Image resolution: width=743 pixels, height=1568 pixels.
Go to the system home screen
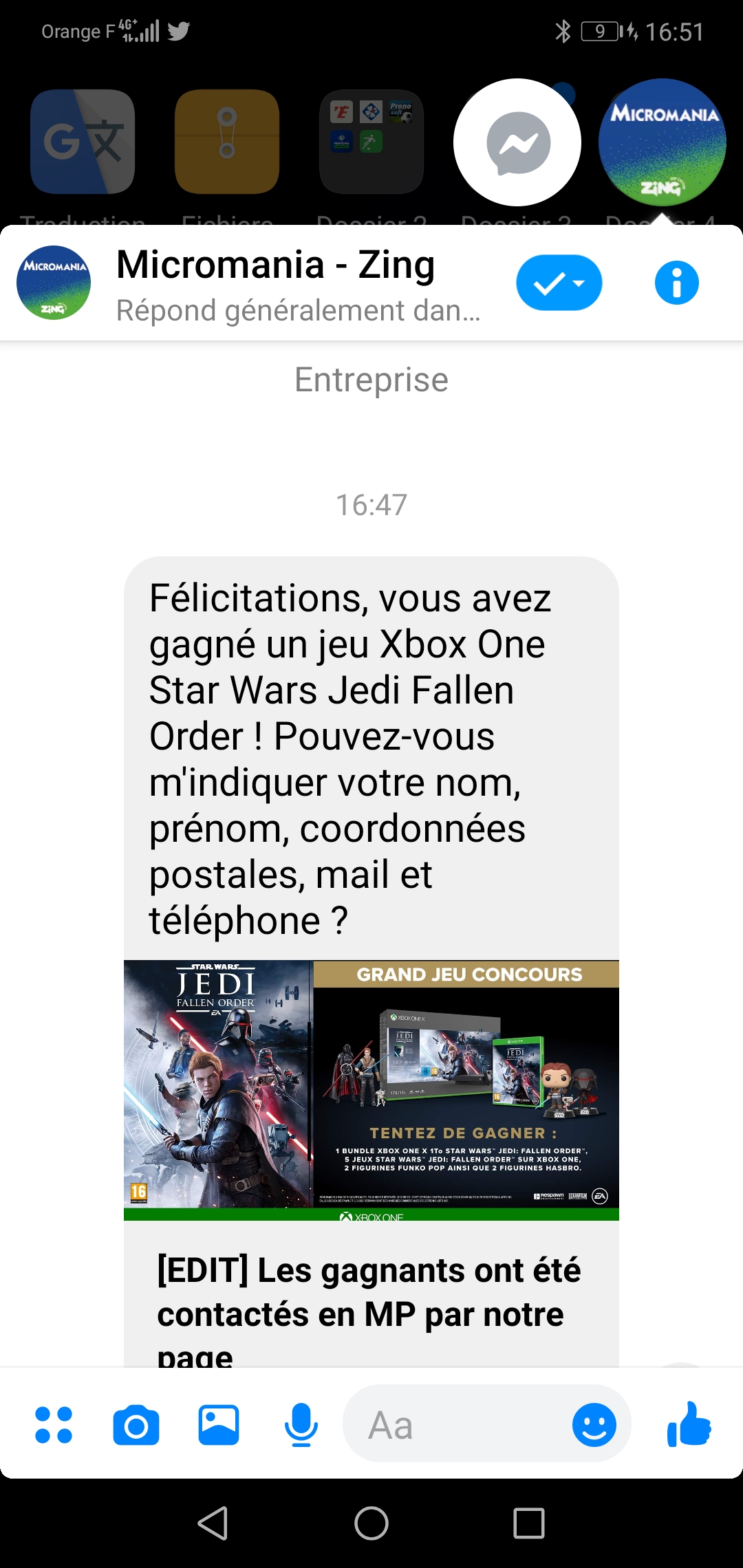coord(371,1523)
